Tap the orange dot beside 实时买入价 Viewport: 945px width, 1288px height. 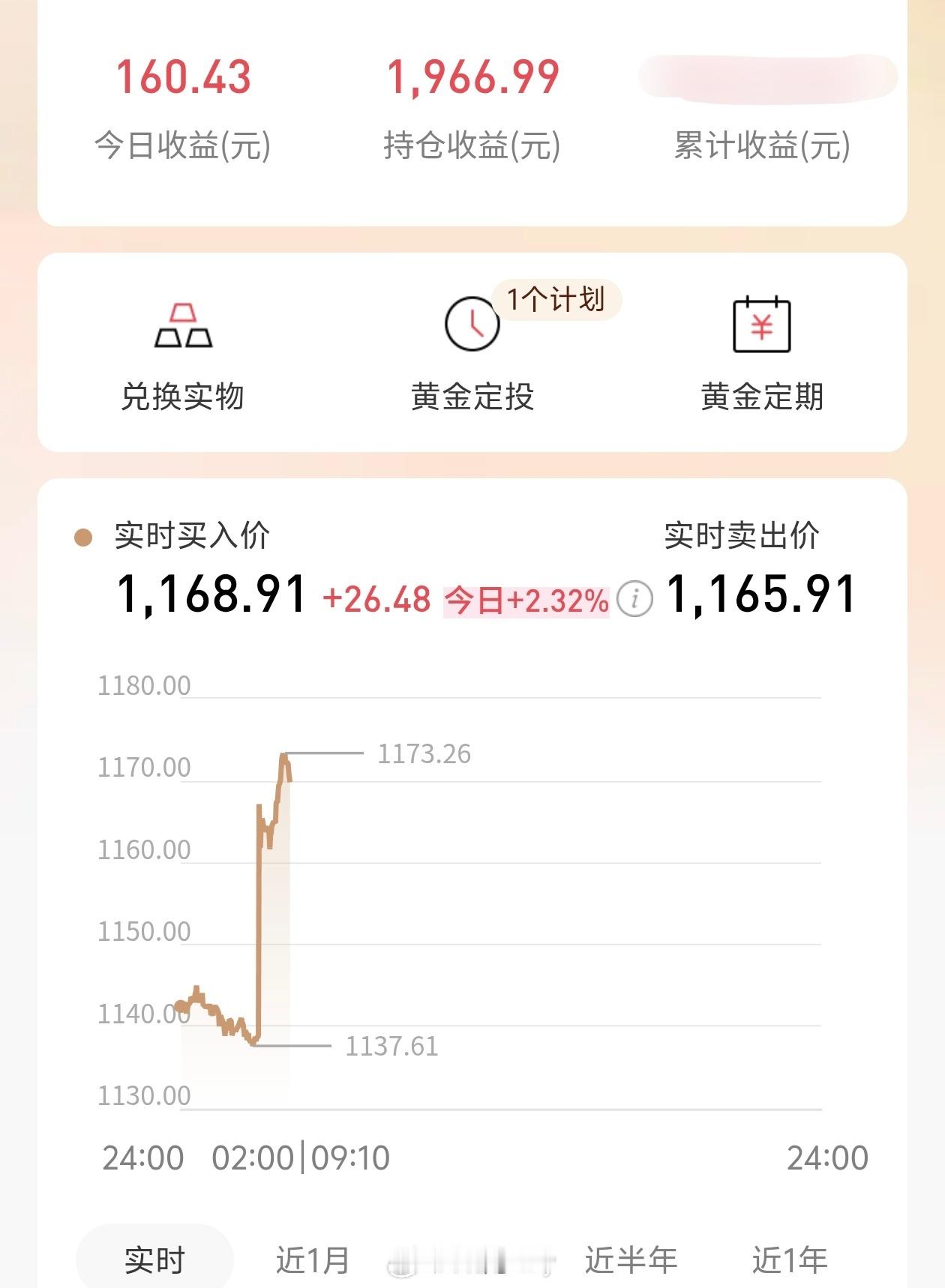[x=84, y=536]
